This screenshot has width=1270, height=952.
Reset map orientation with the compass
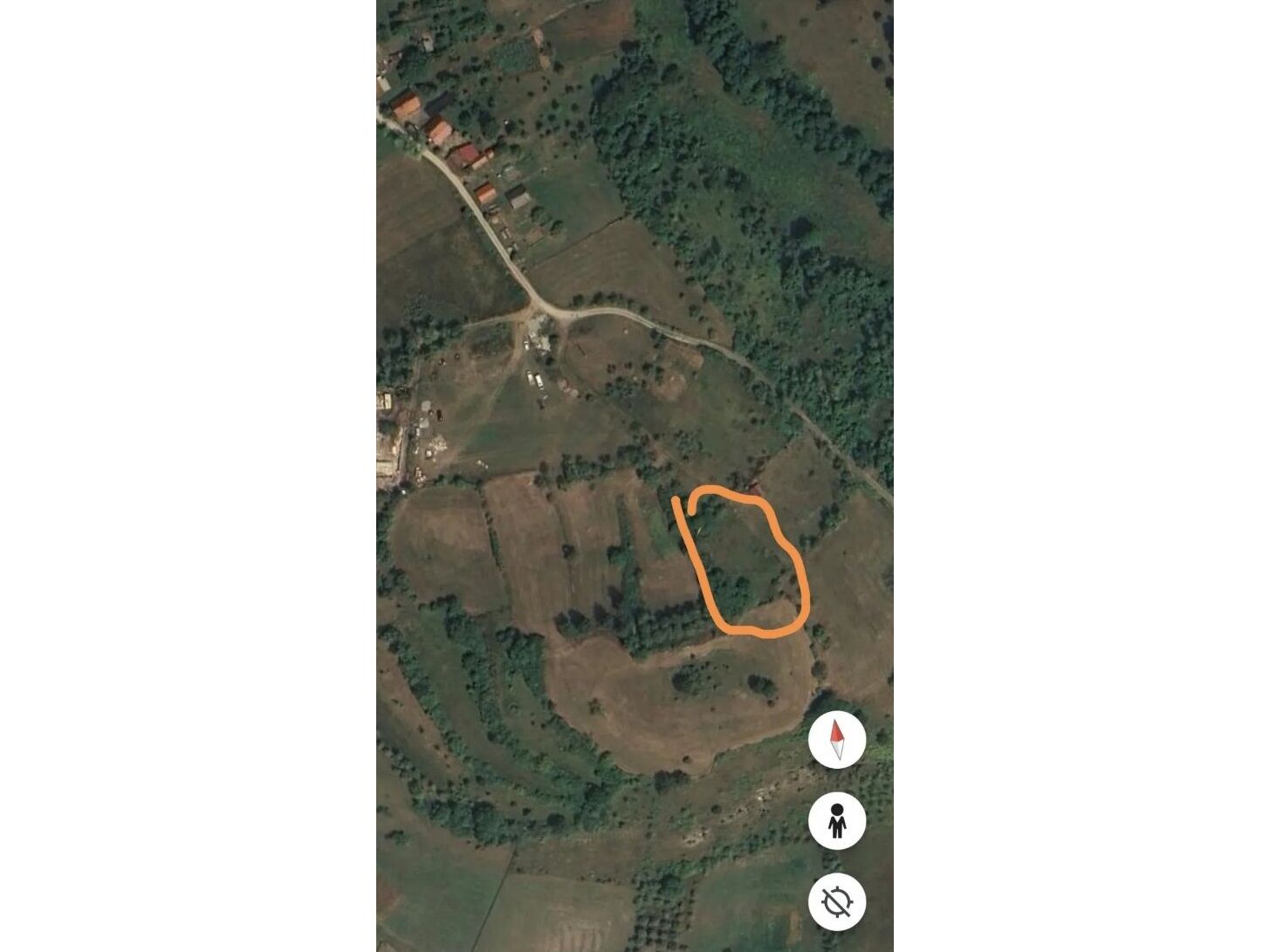837,740
